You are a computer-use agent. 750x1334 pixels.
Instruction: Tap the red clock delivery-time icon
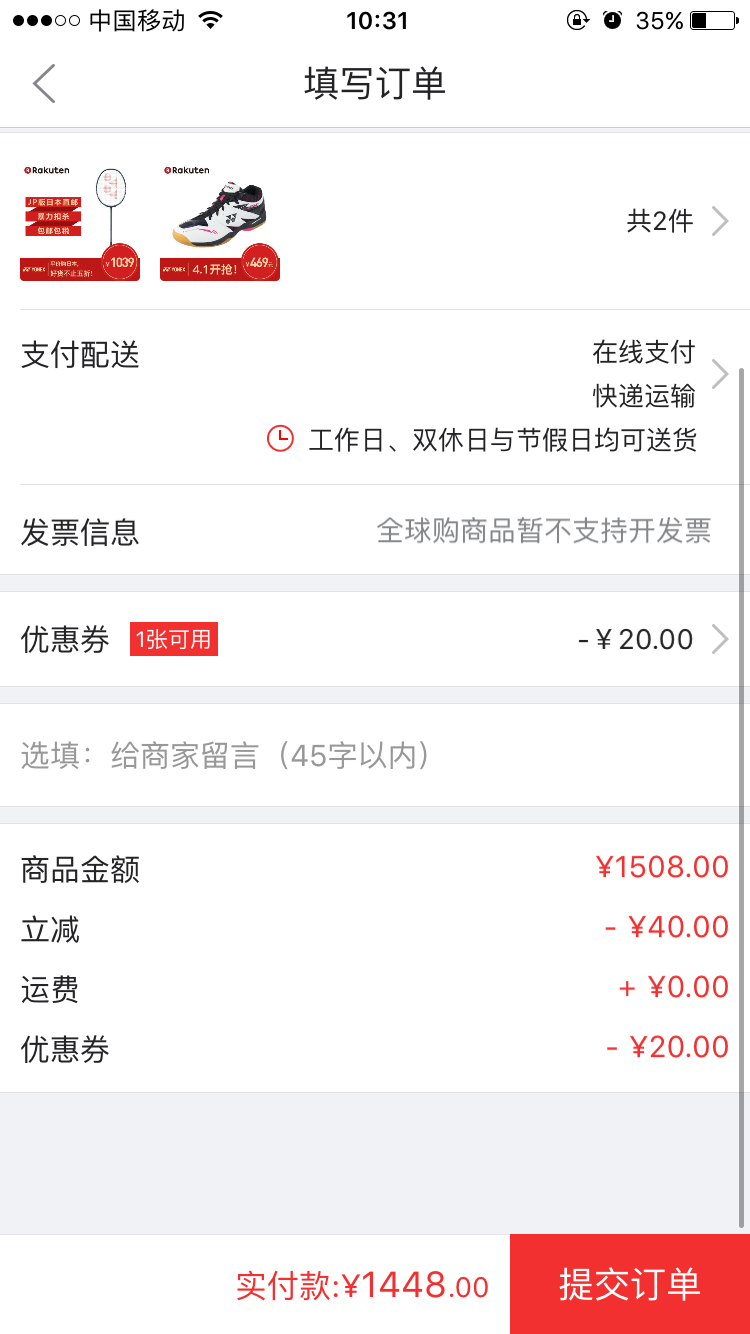(283, 437)
